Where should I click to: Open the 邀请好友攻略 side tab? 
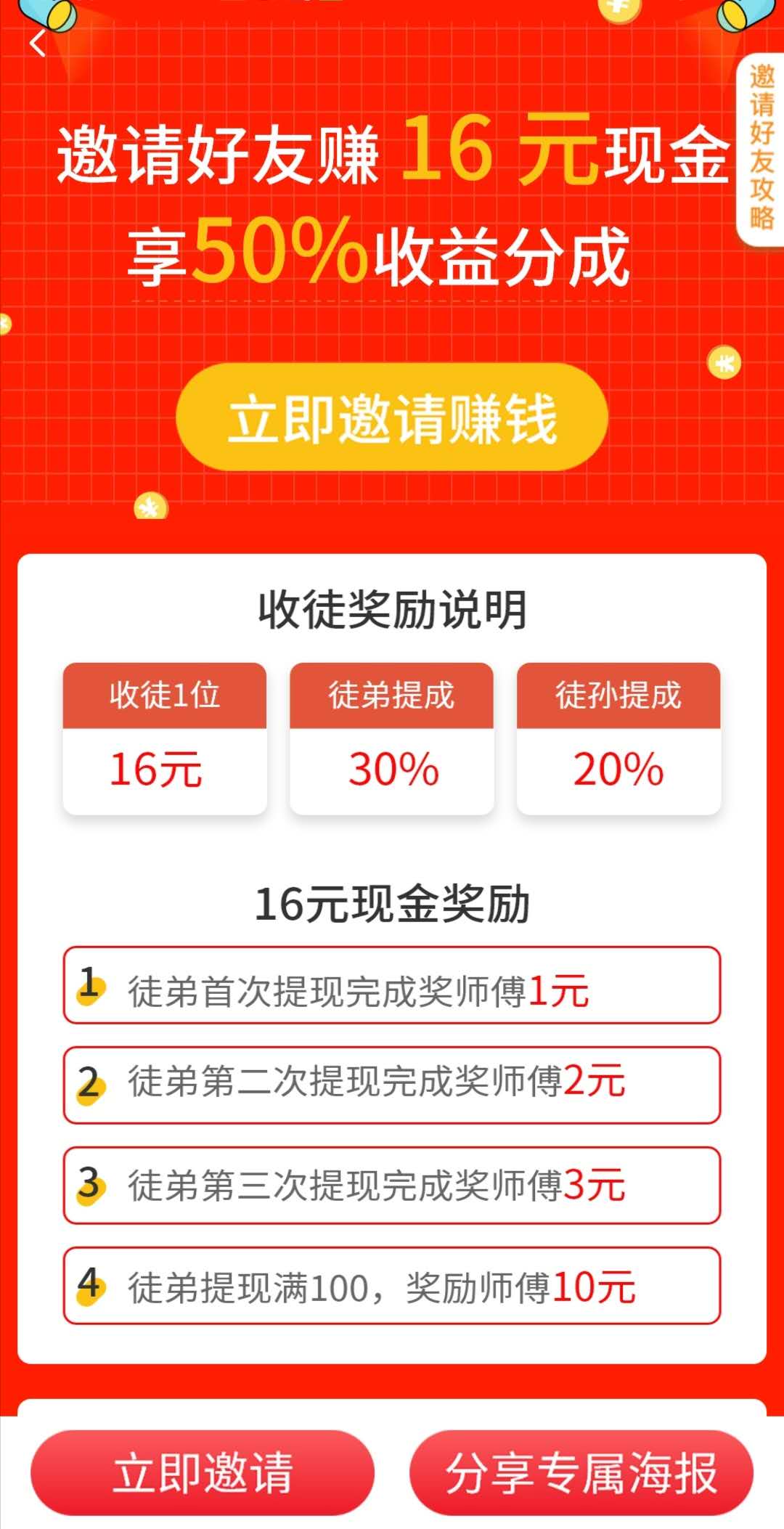click(761, 149)
